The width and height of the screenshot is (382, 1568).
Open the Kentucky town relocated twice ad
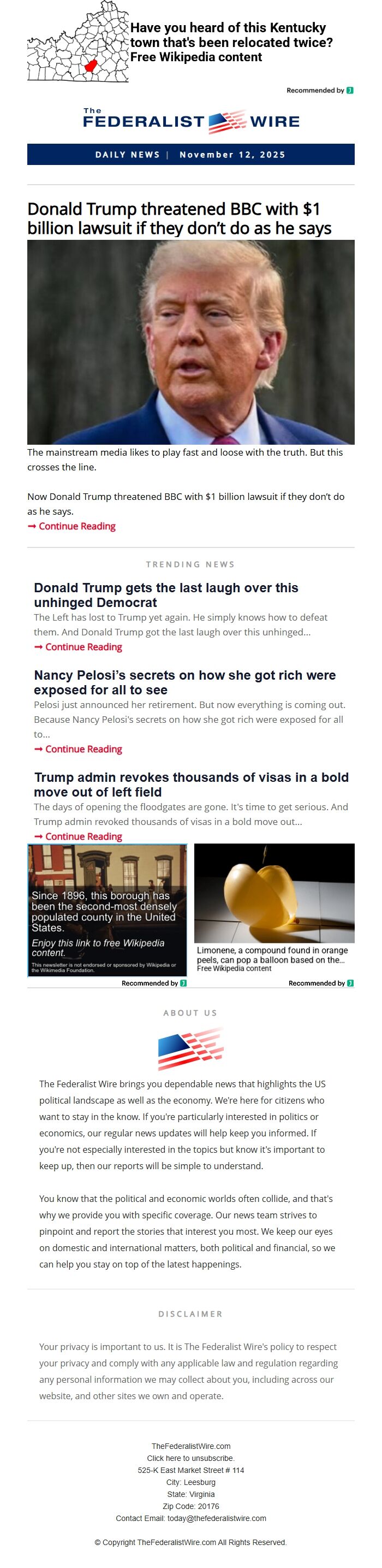click(230, 43)
